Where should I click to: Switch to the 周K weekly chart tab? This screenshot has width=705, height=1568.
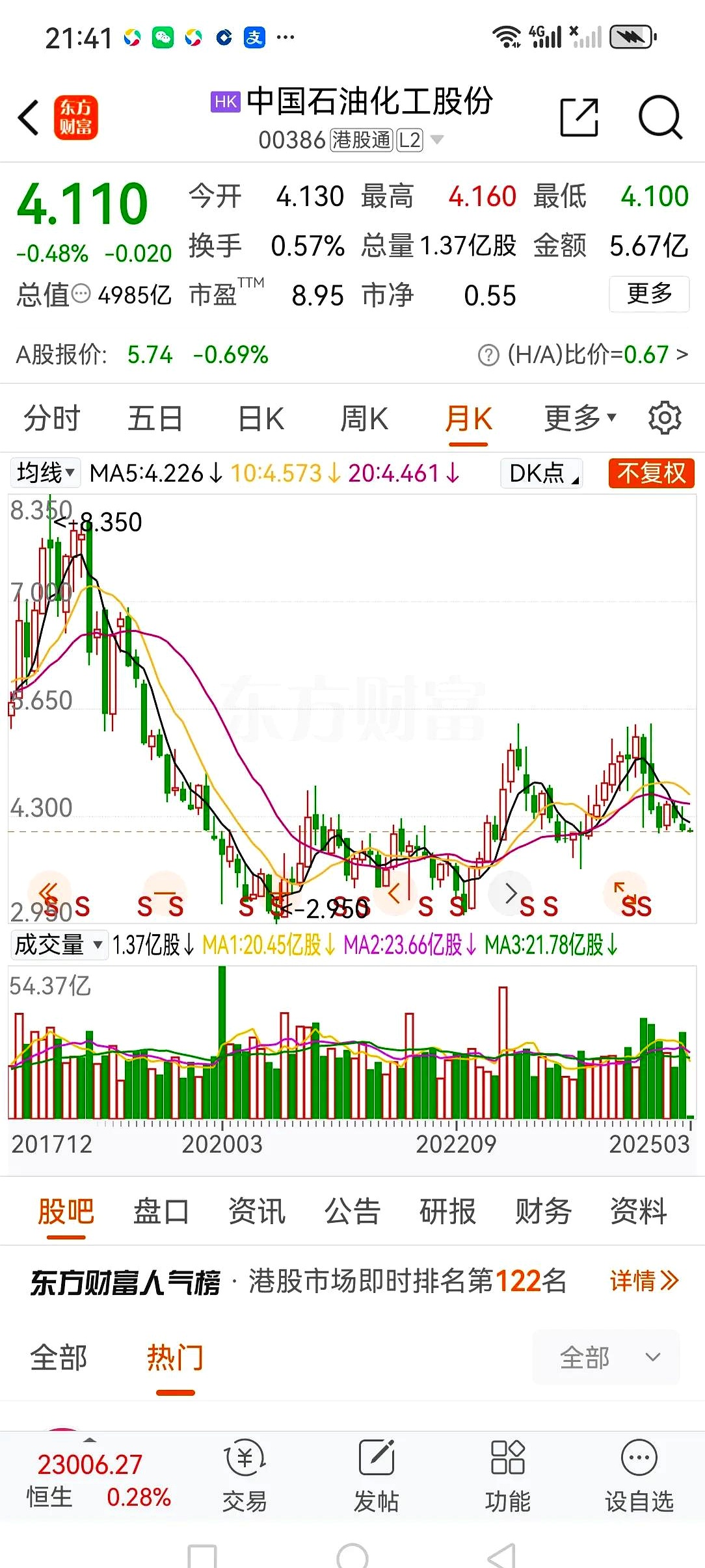(364, 417)
